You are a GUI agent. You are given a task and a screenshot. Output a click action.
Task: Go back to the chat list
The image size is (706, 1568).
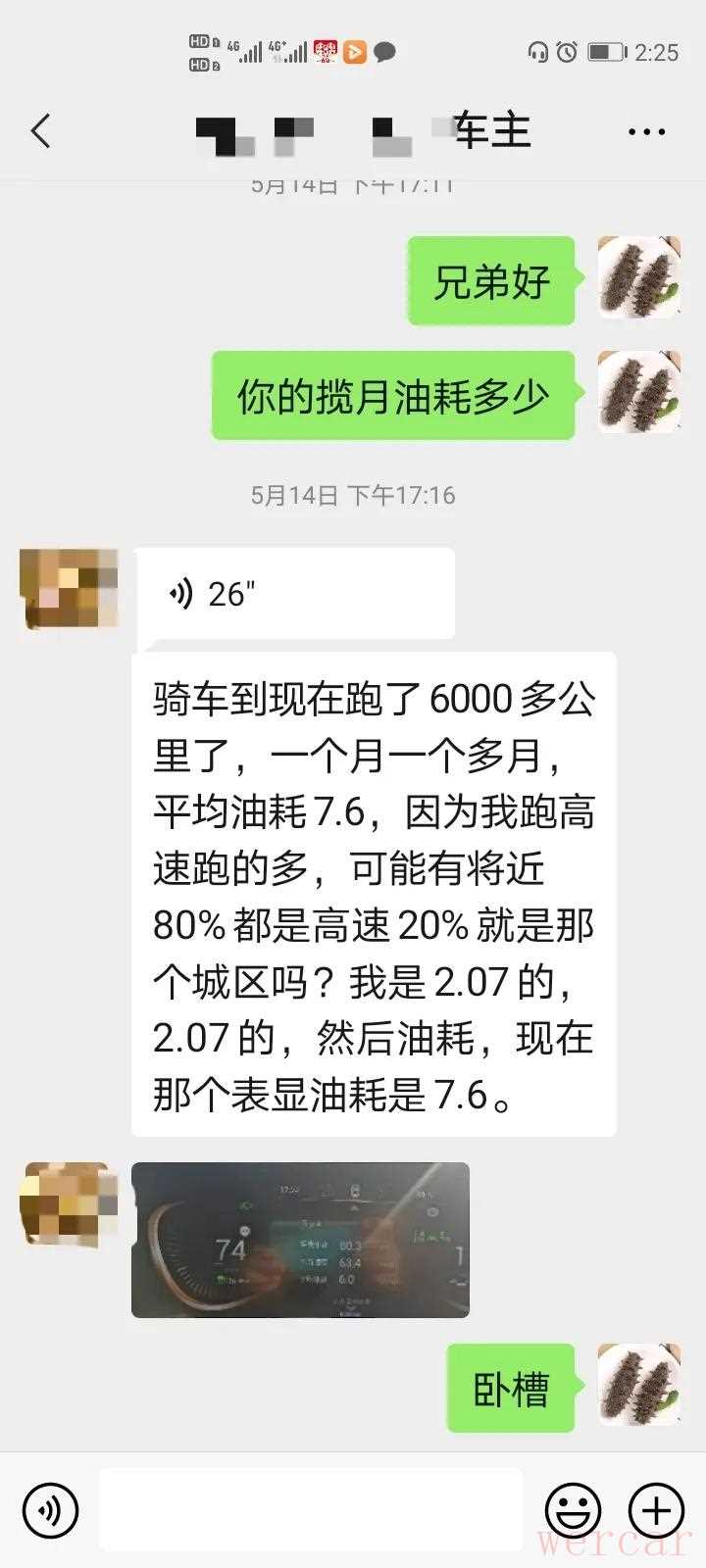[x=40, y=130]
